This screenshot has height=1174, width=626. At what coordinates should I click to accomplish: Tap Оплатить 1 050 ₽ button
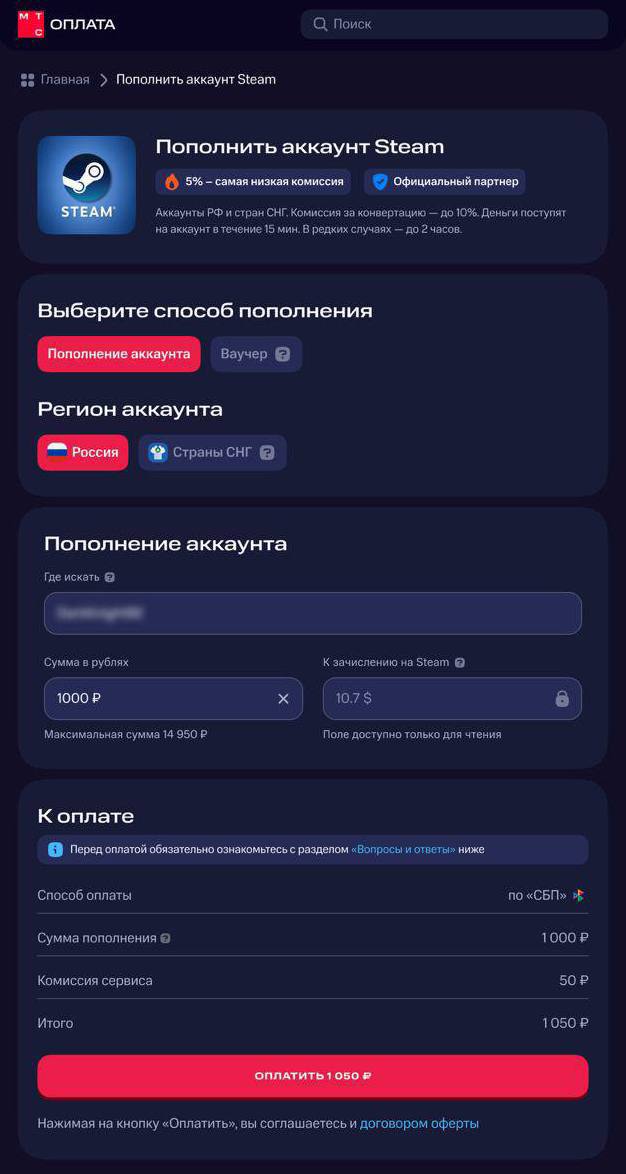[312, 1076]
